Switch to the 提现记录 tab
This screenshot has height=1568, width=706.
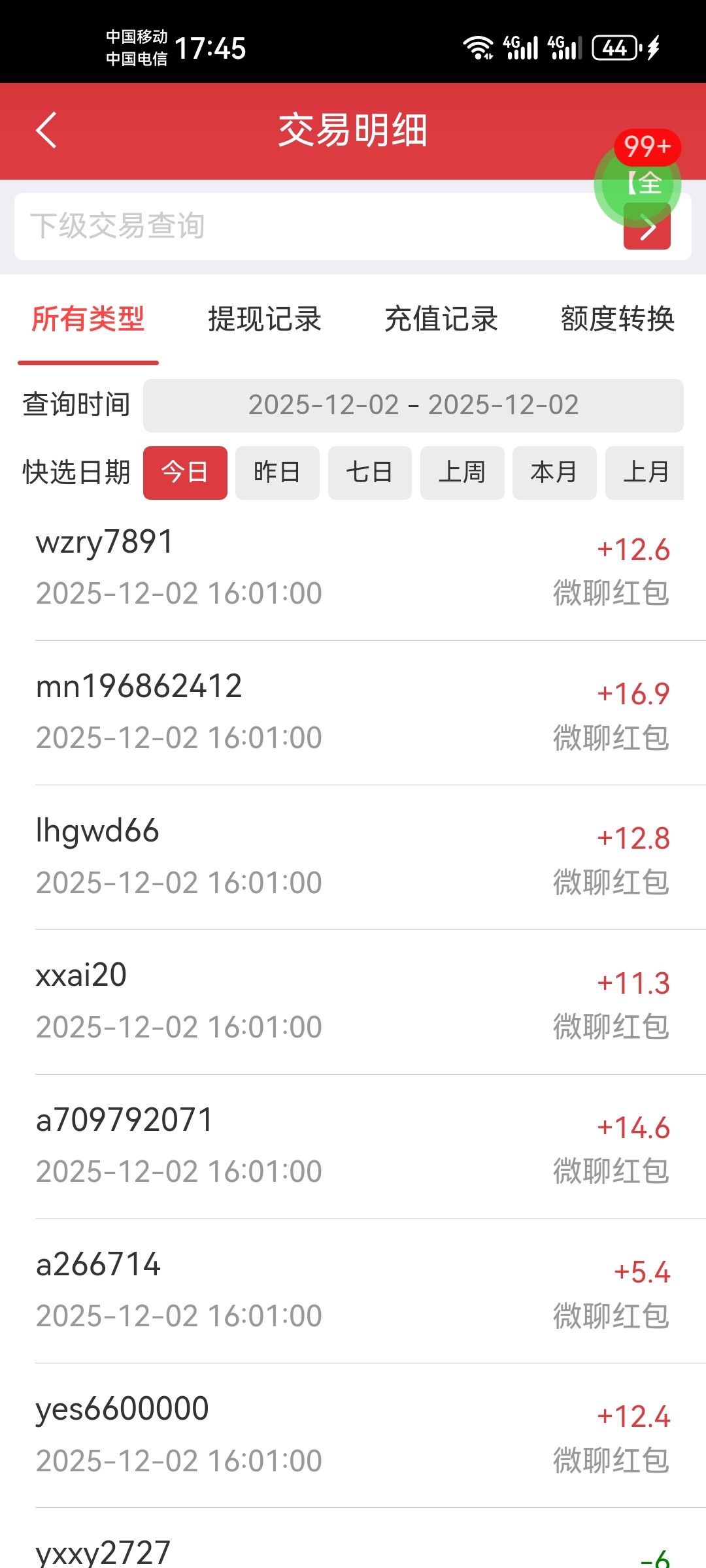pos(265,319)
